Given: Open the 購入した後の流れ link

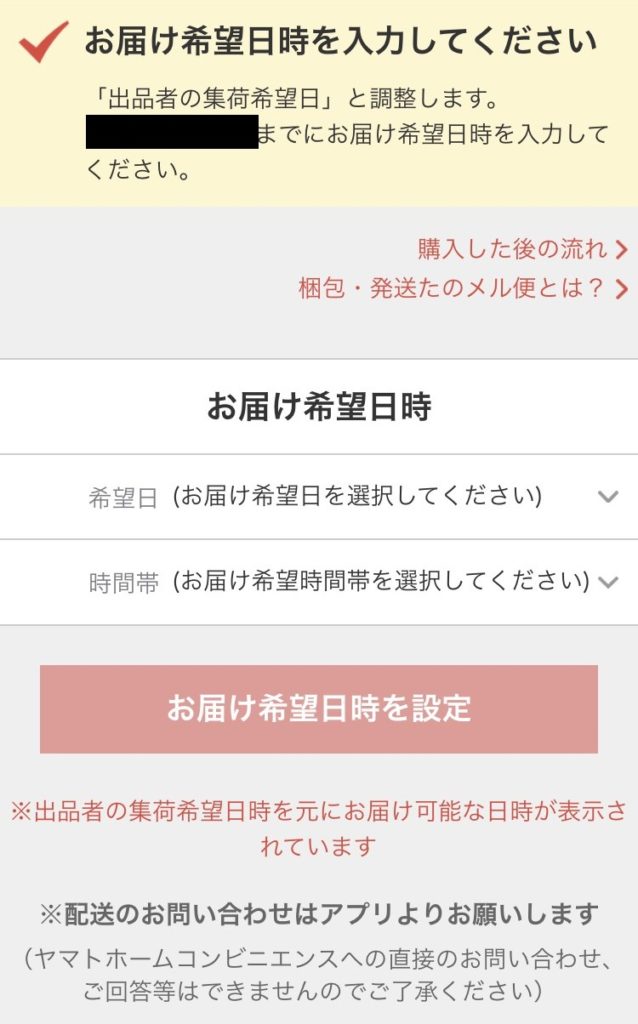Looking at the screenshot, I should 522,249.
